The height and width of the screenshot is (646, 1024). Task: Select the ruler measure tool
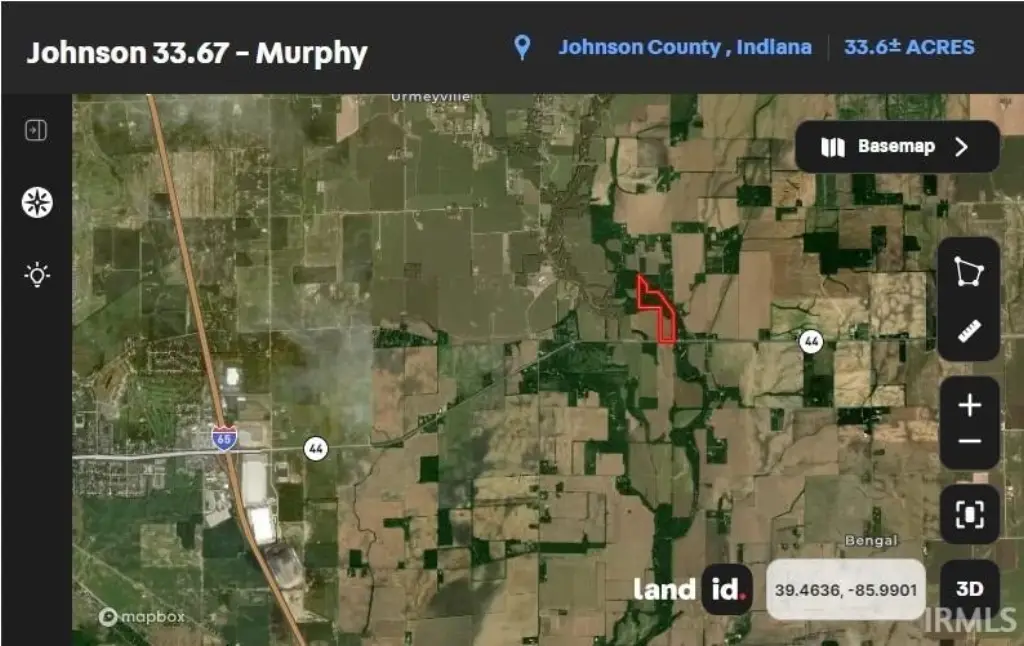(968, 331)
